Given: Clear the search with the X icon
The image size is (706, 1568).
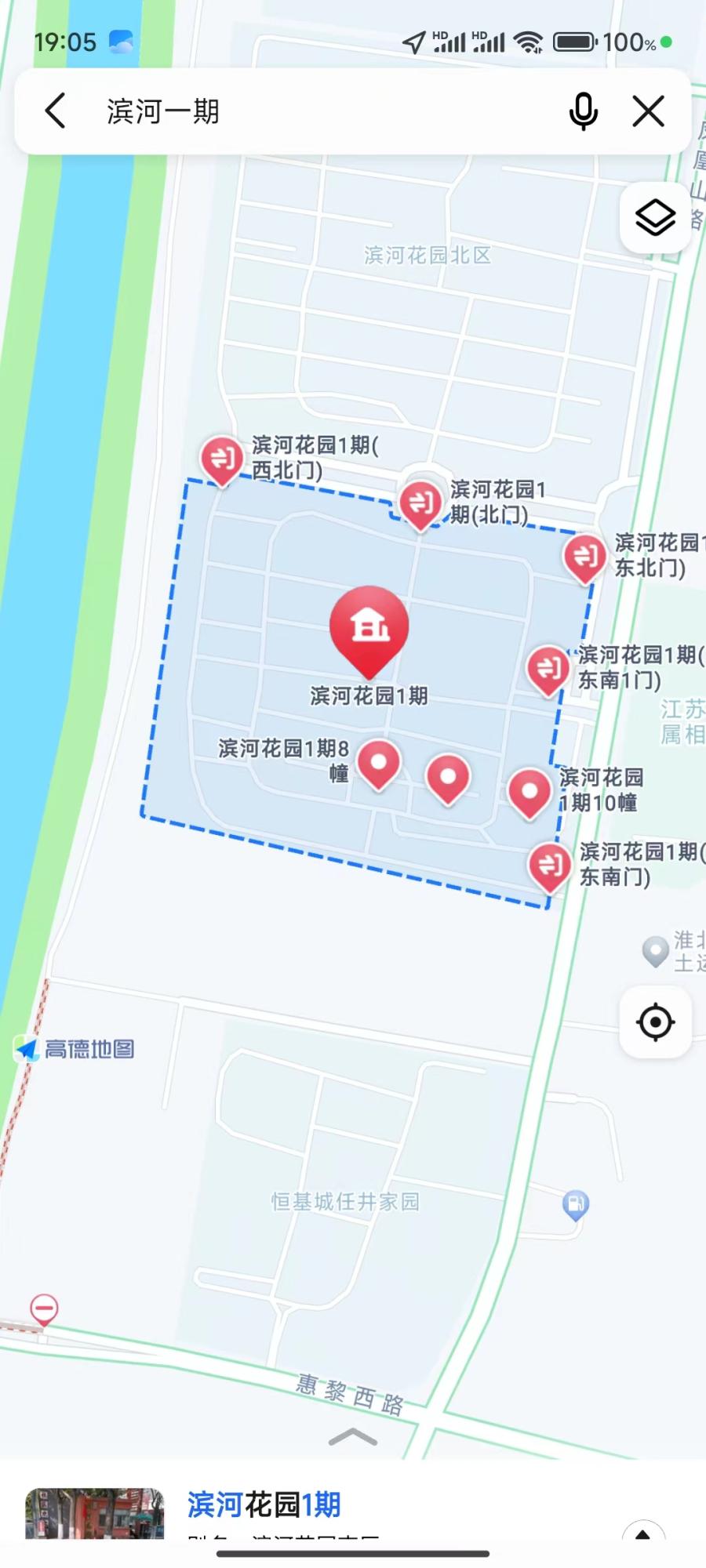Looking at the screenshot, I should 648,111.
